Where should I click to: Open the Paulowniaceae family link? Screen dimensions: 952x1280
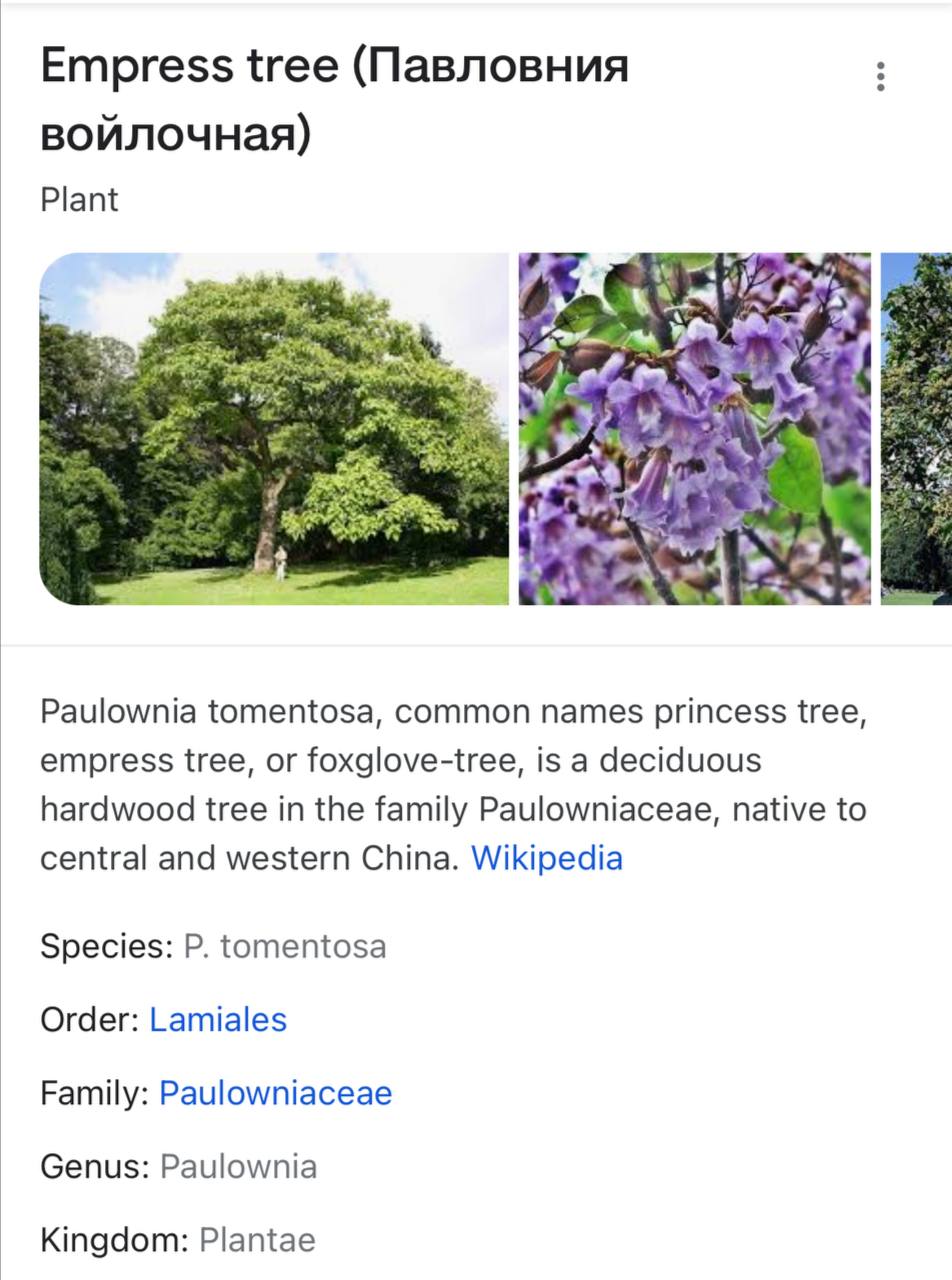pyautogui.click(x=275, y=1093)
